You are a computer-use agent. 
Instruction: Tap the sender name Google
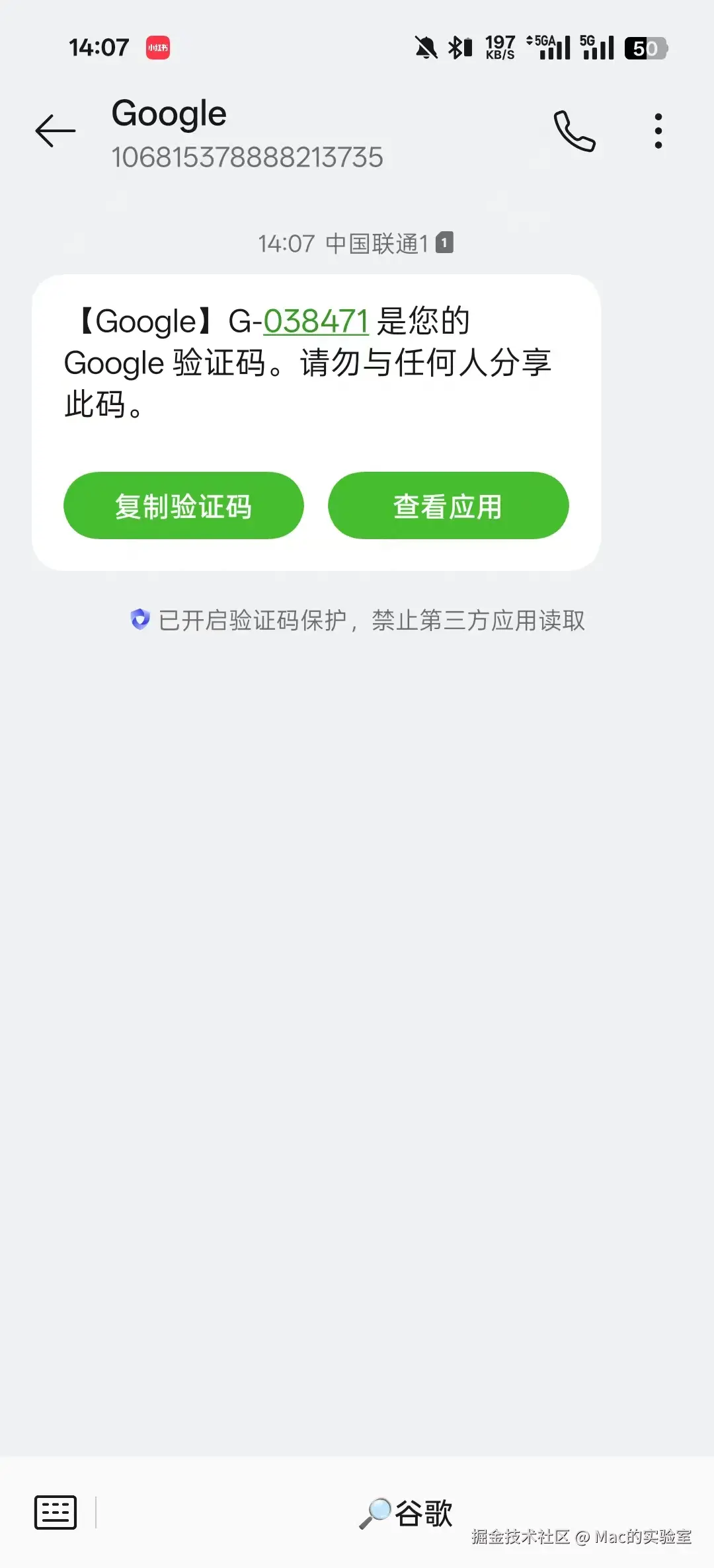pos(168,113)
